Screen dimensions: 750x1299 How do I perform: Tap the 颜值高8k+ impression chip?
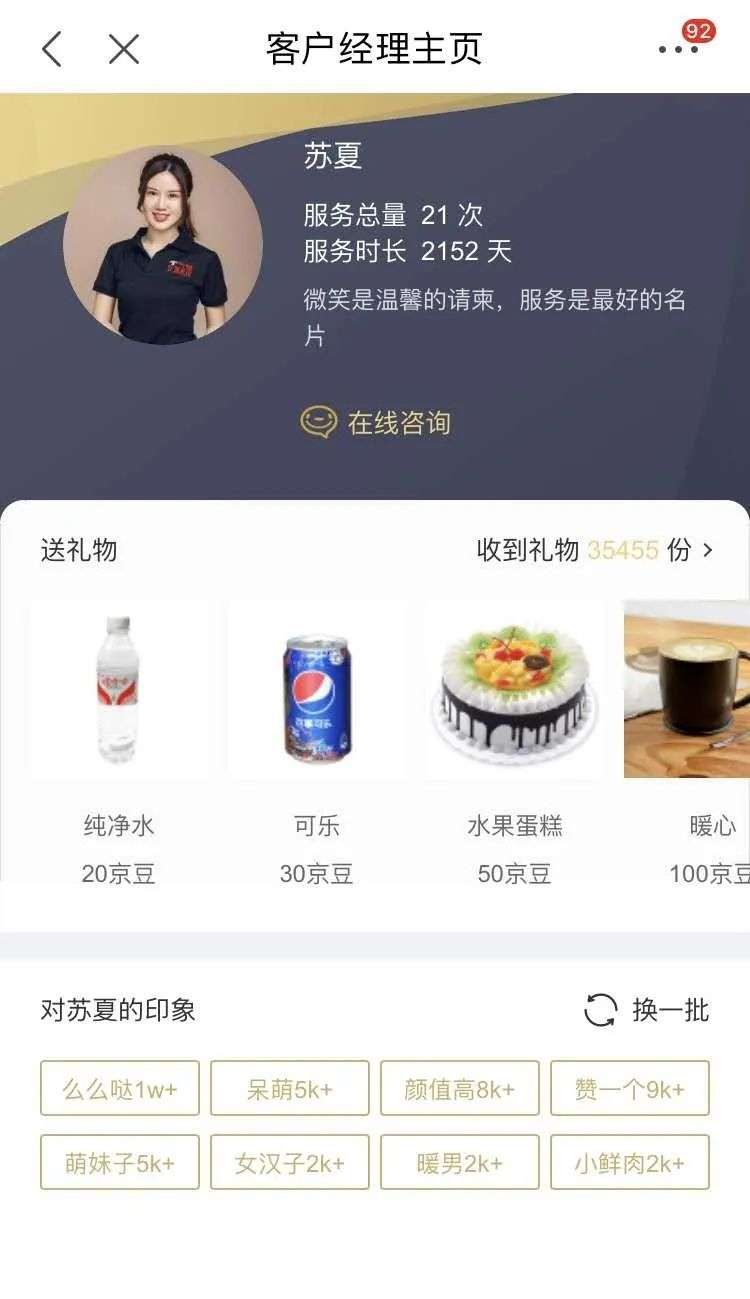[460, 1088]
